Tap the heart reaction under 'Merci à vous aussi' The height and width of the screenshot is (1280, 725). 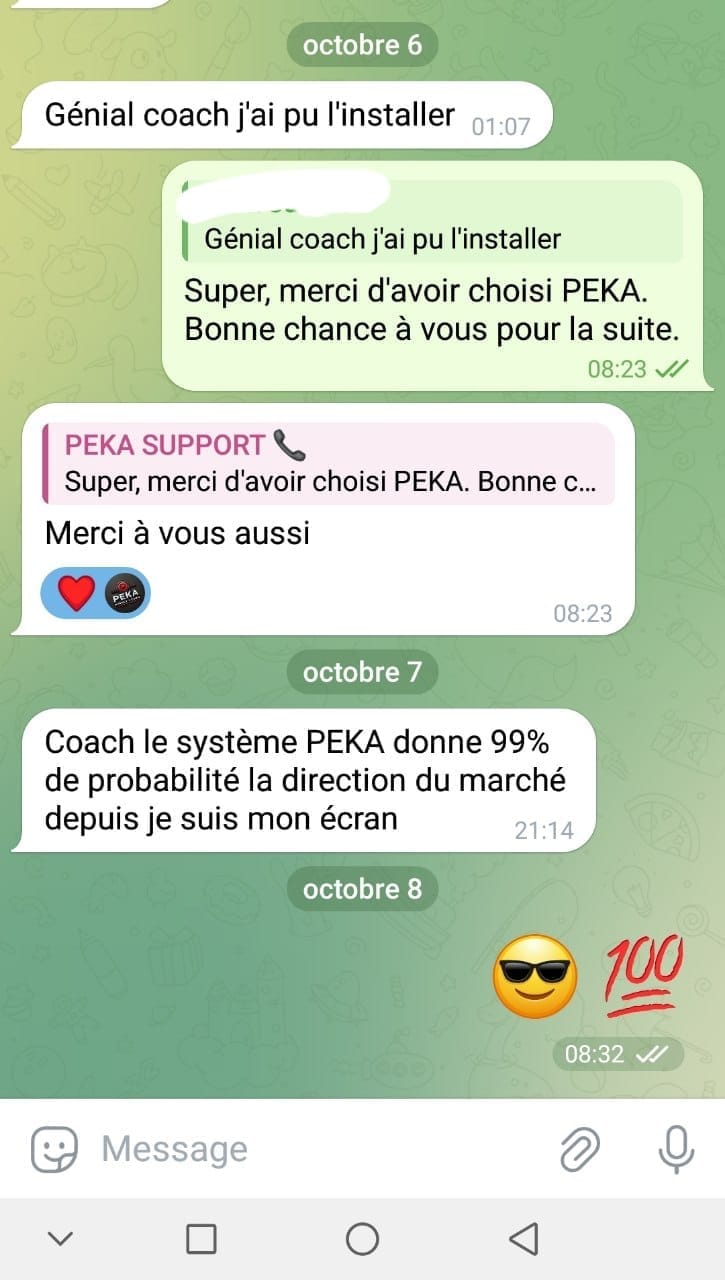[x=76, y=593]
